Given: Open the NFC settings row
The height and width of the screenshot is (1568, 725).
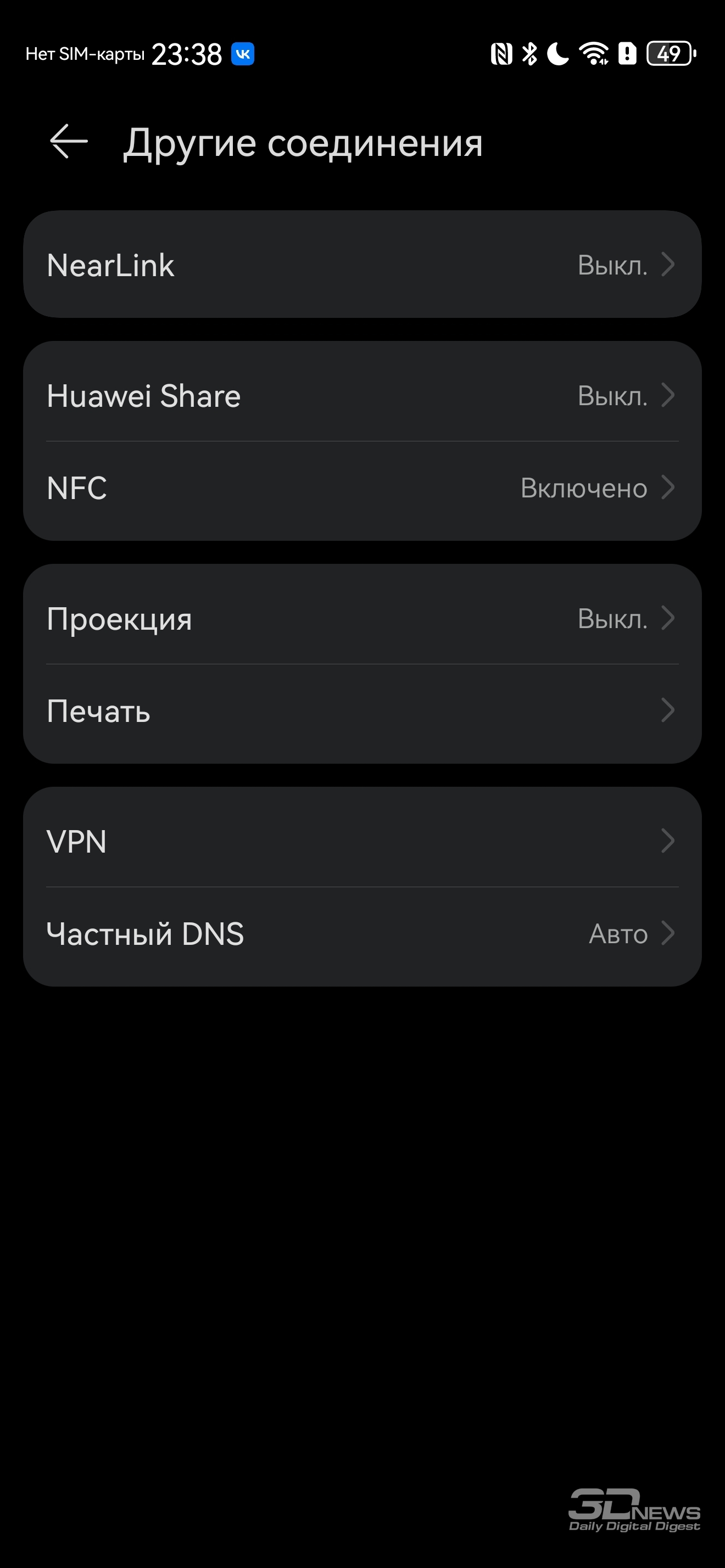Looking at the screenshot, I should (362, 488).
